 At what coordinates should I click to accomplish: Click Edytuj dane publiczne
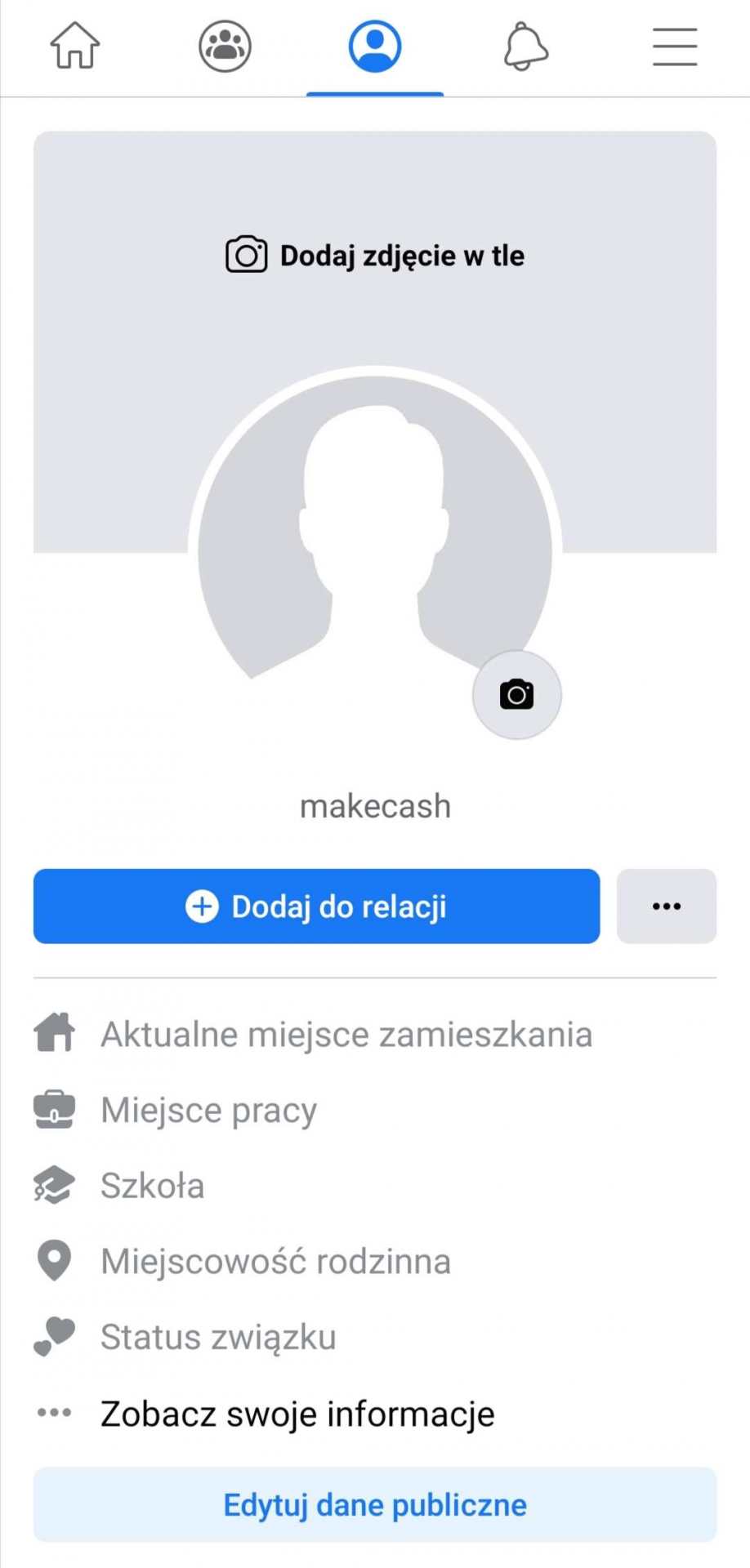(374, 1505)
